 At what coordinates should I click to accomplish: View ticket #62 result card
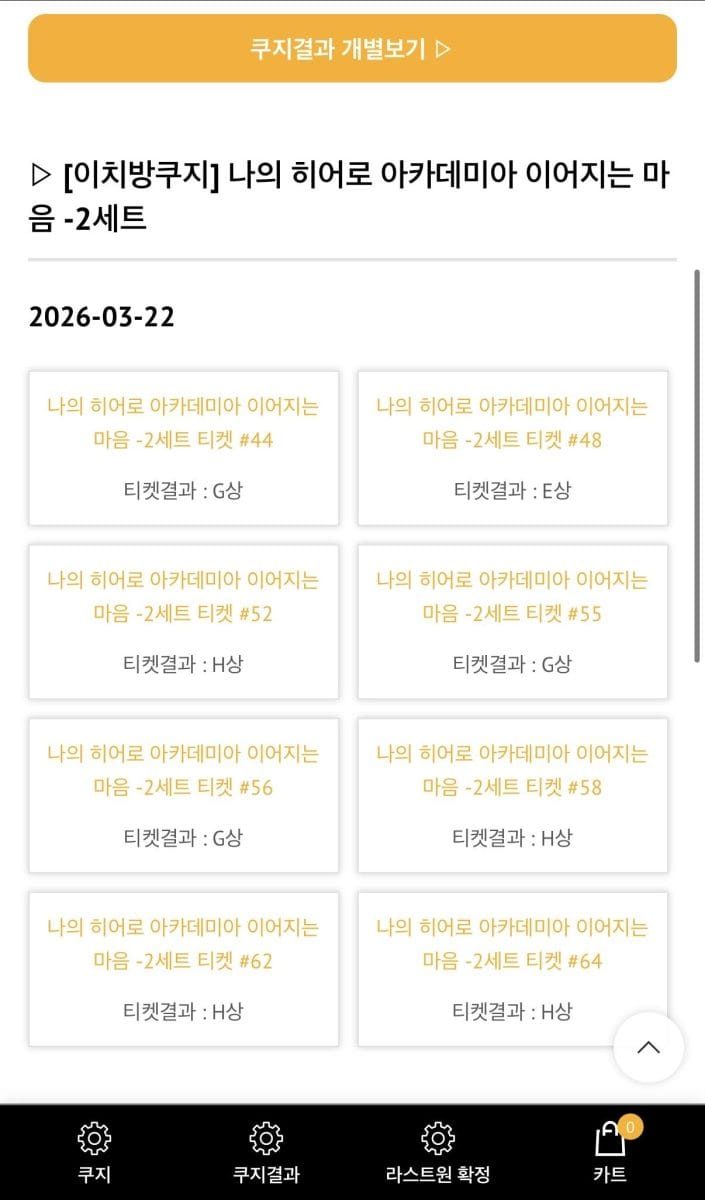pyautogui.click(x=183, y=970)
